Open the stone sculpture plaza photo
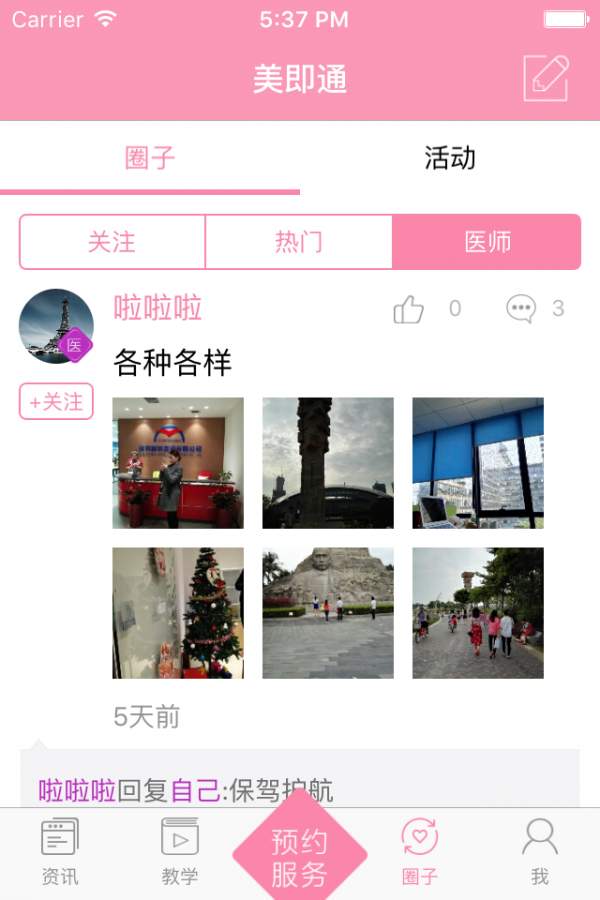The width and height of the screenshot is (600, 900). click(x=328, y=613)
